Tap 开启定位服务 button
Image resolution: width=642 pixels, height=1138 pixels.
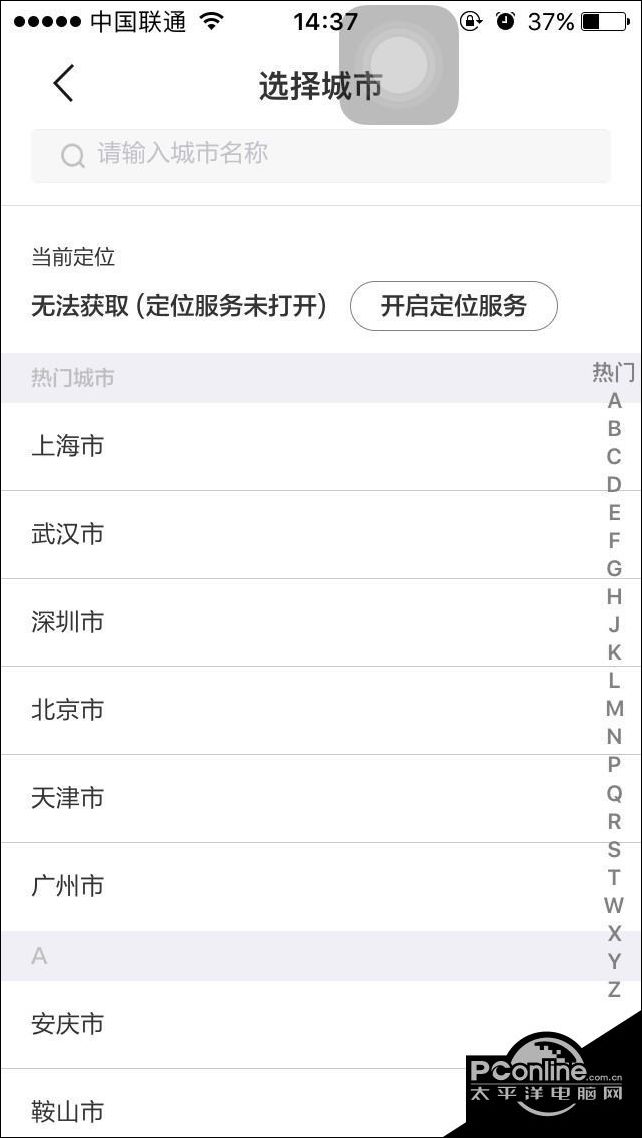pos(454,306)
